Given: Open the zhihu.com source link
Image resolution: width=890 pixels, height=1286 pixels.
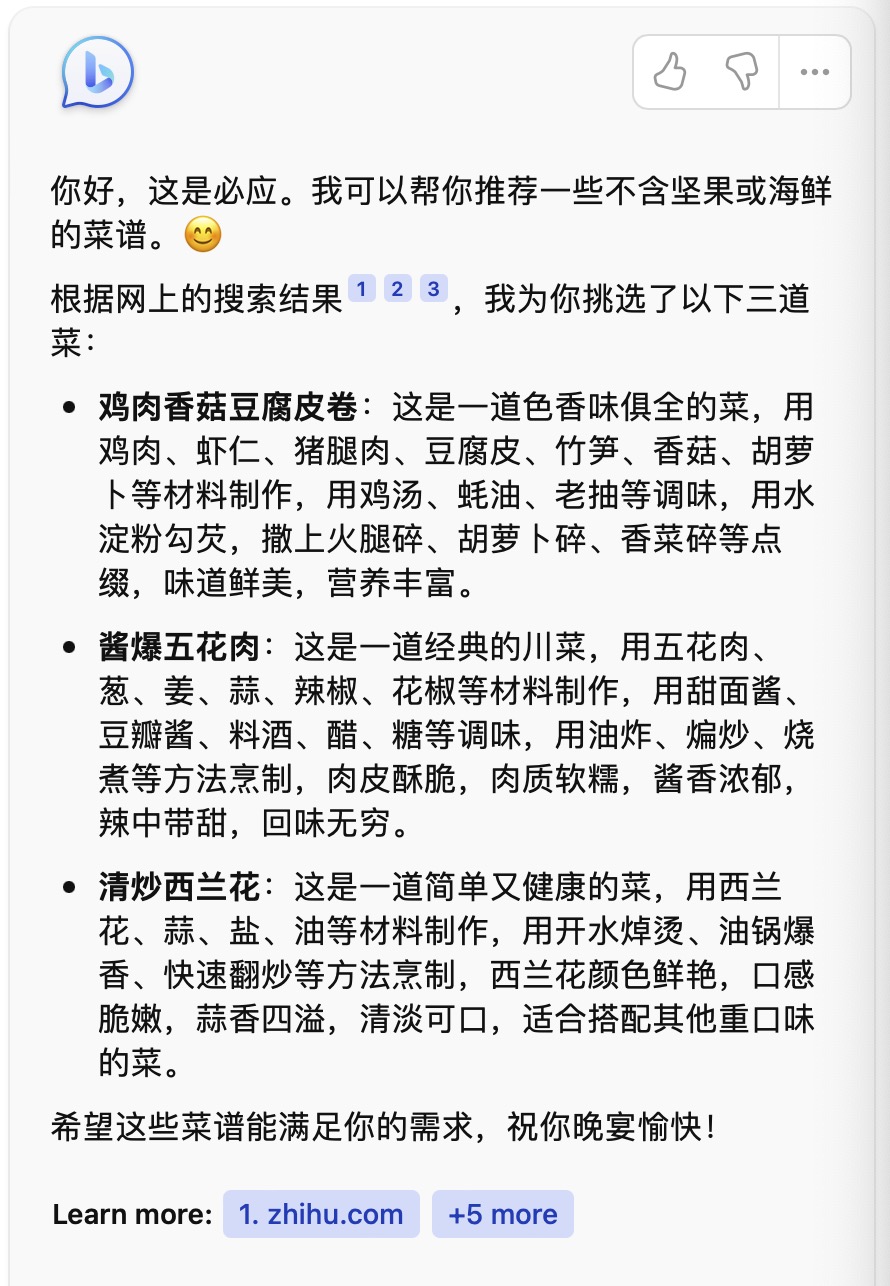Looking at the screenshot, I should 321,1215.
